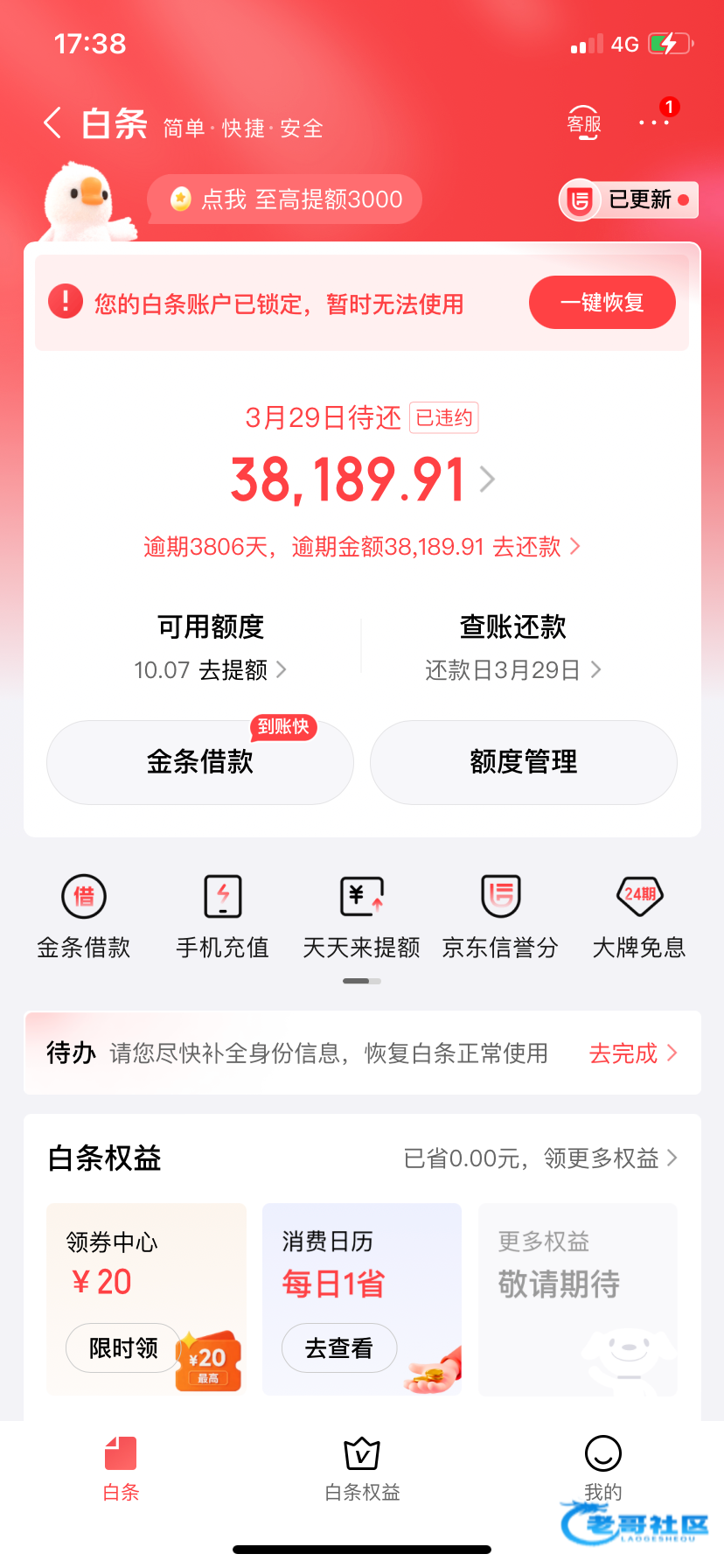Tap 点我 至高提额3000 banner
Viewport: 724px width, 1568px height.
286,199
